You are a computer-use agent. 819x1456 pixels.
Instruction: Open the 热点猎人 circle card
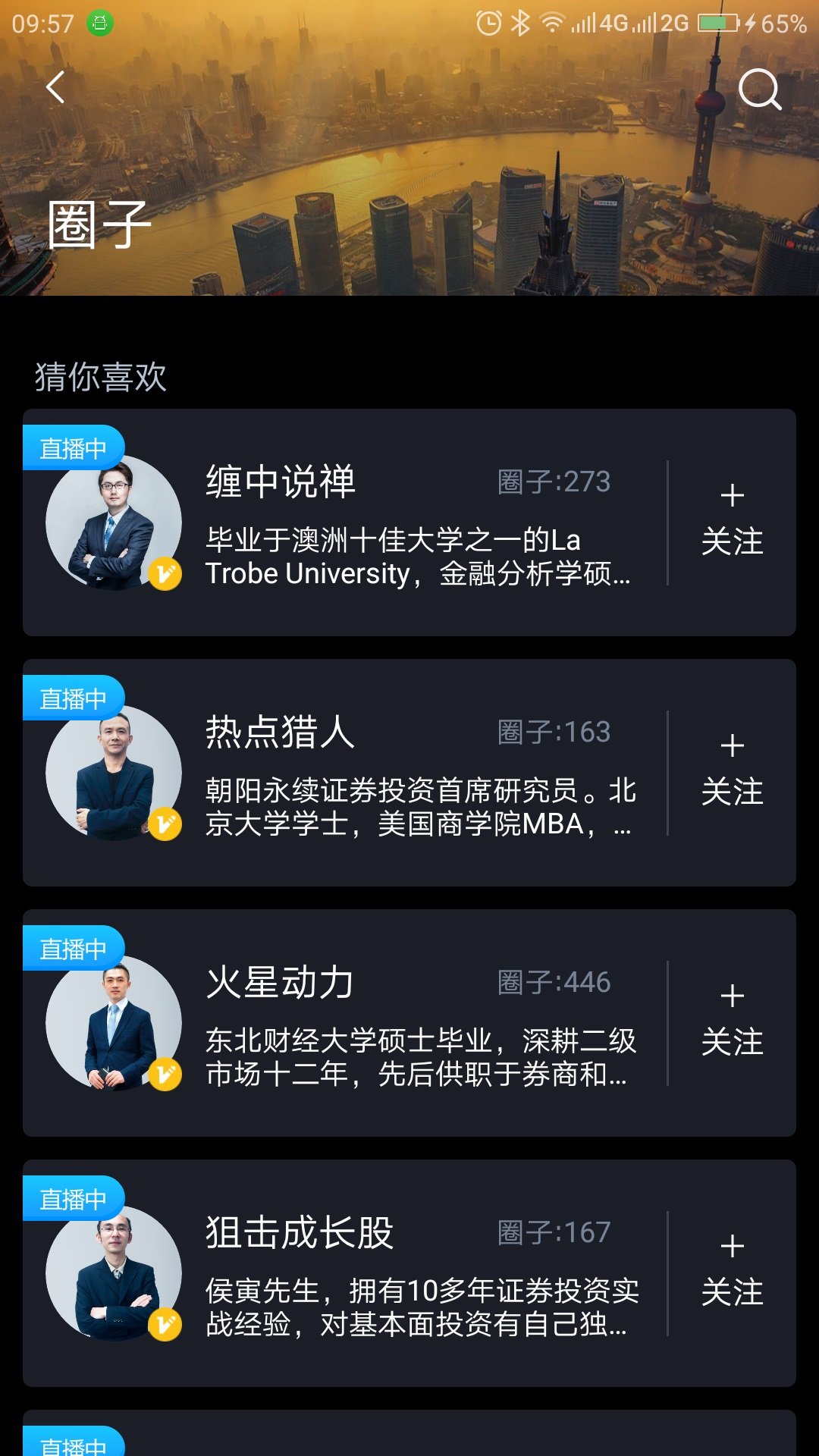[417, 773]
